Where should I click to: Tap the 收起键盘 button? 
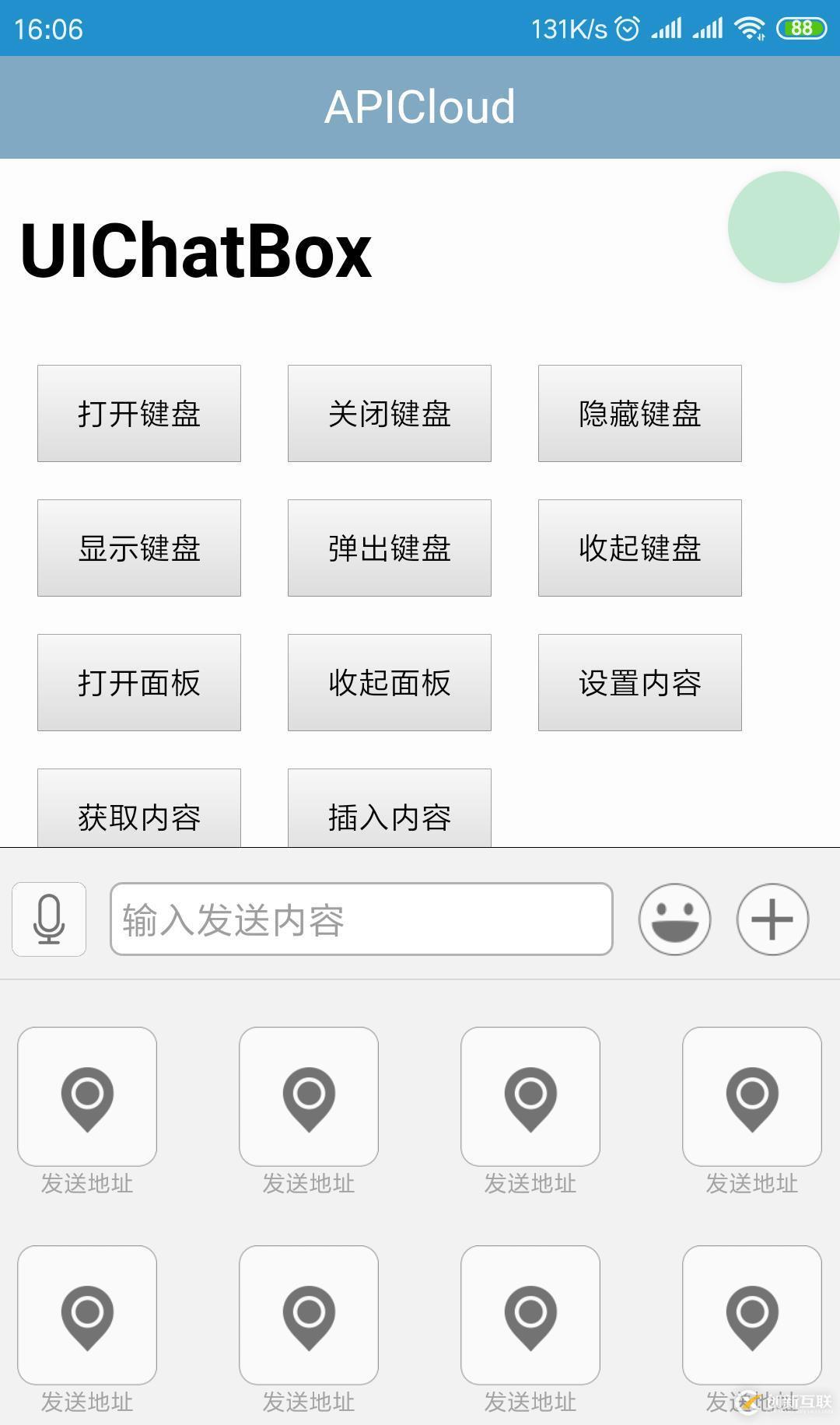(640, 548)
